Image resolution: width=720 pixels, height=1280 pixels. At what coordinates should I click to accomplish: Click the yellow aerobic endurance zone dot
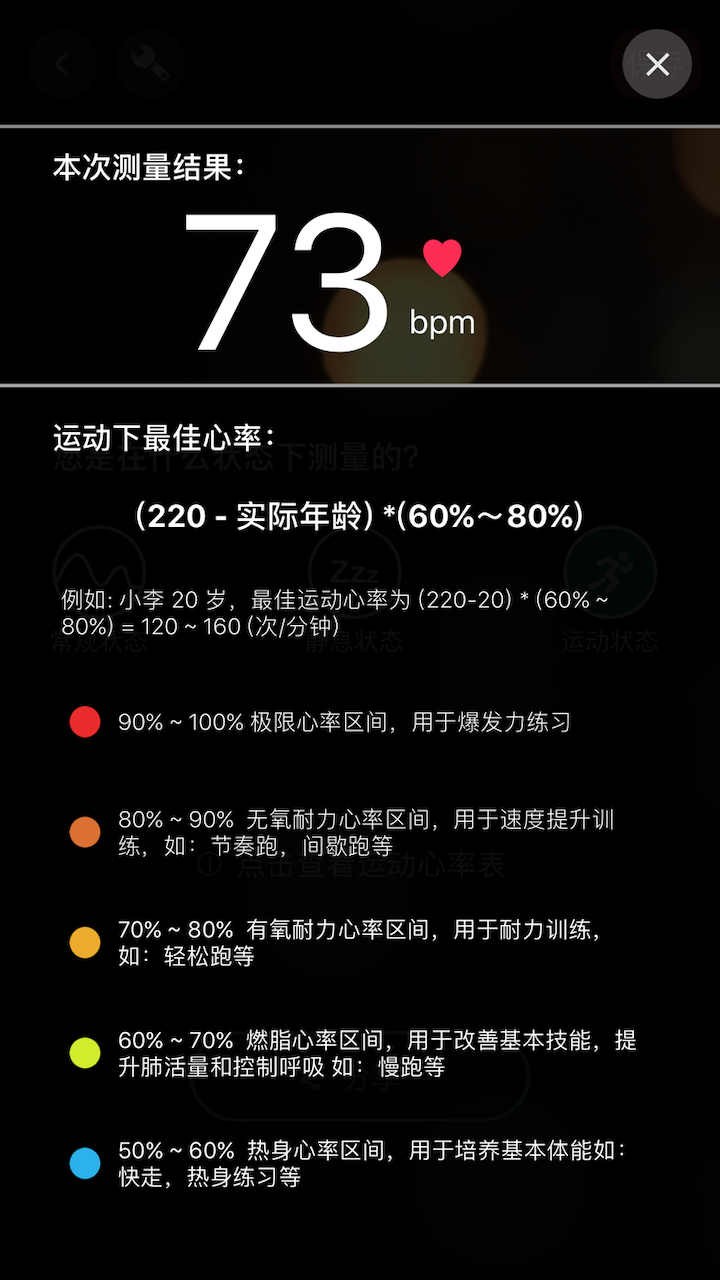point(85,941)
